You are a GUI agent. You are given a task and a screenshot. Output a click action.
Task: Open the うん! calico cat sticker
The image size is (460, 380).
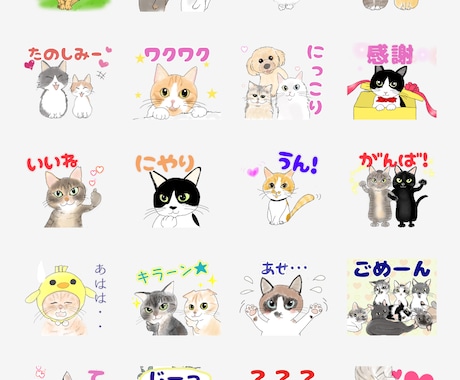pos(283,189)
